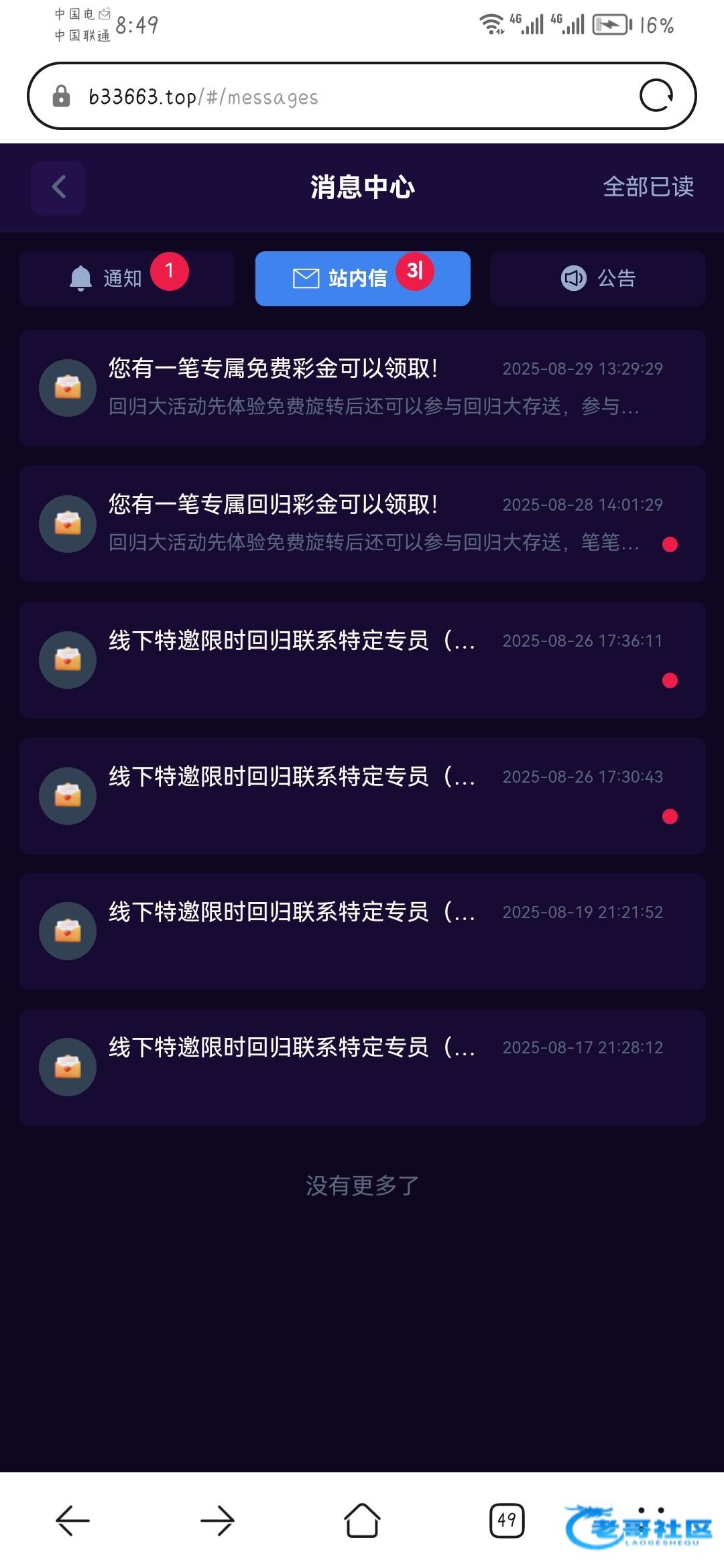Switch to the 通知 tab
Image resolution: width=724 pixels, height=1568 pixels.
(x=127, y=279)
